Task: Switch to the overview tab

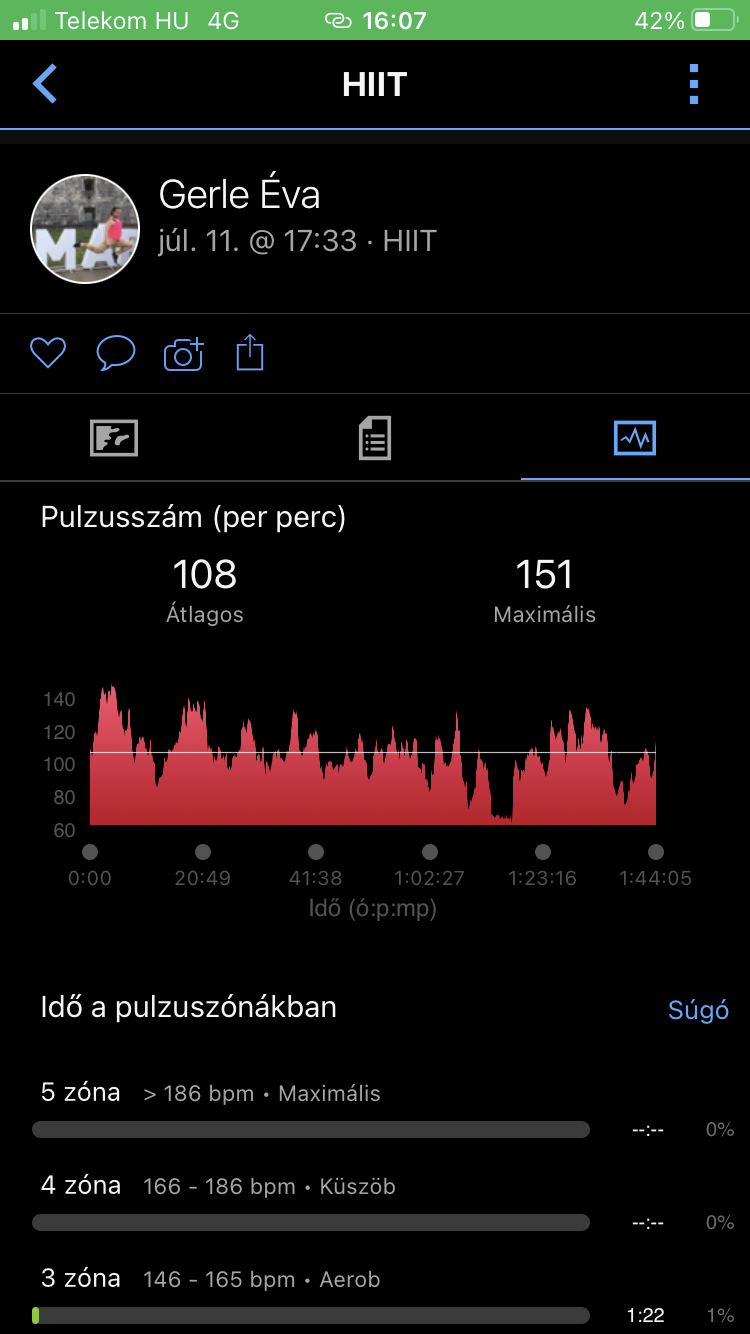Action: tap(114, 438)
